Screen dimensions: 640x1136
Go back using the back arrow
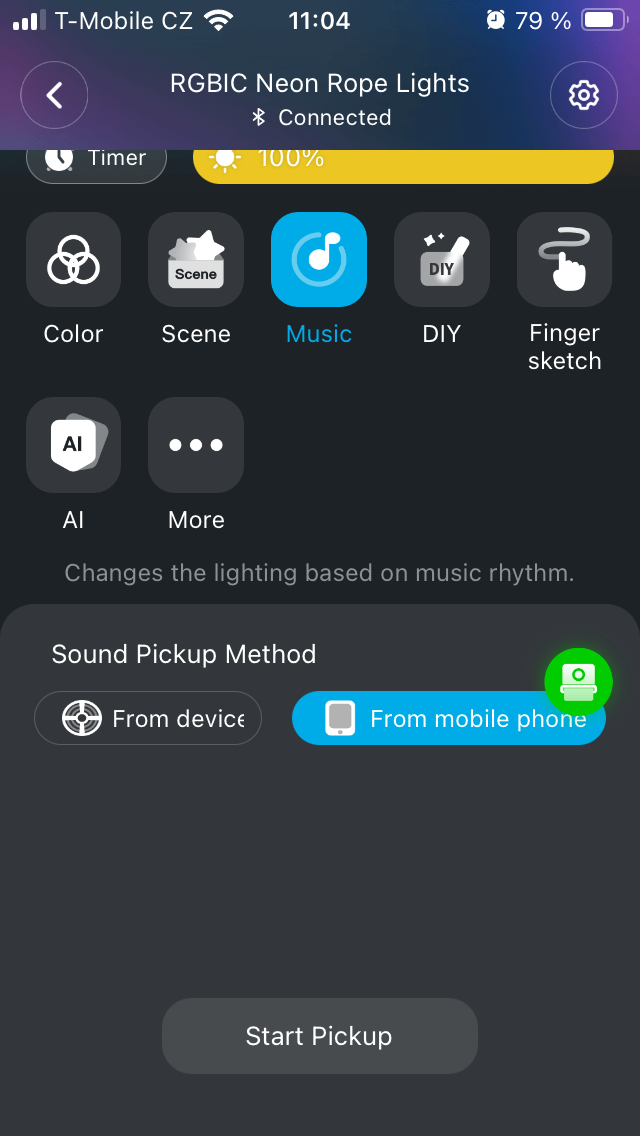pyautogui.click(x=55, y=96)
